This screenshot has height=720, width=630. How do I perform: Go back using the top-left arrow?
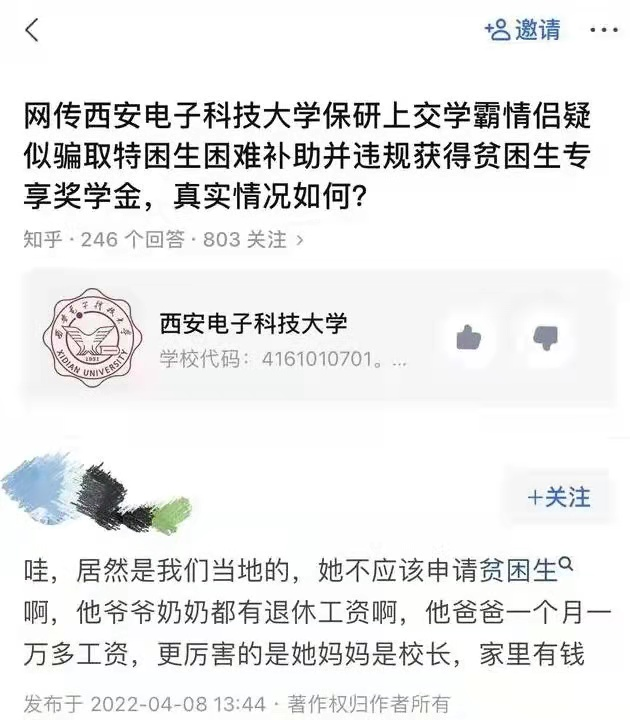(x=32, y=30)
